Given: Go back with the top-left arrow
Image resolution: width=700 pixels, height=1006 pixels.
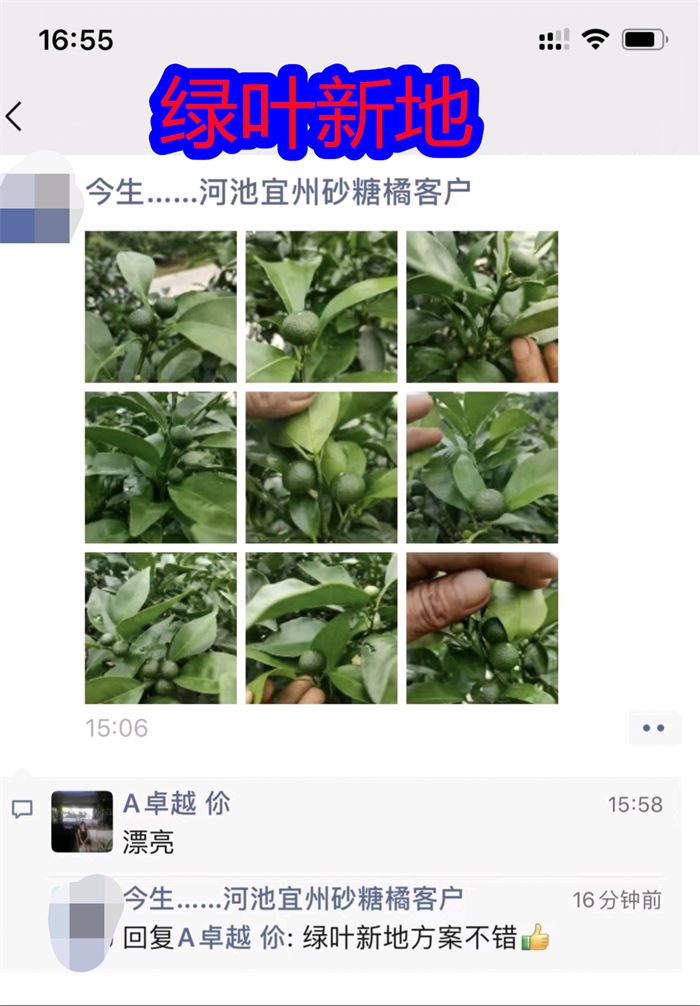Looking at the screenshot, I should click(x=14, y=116).
